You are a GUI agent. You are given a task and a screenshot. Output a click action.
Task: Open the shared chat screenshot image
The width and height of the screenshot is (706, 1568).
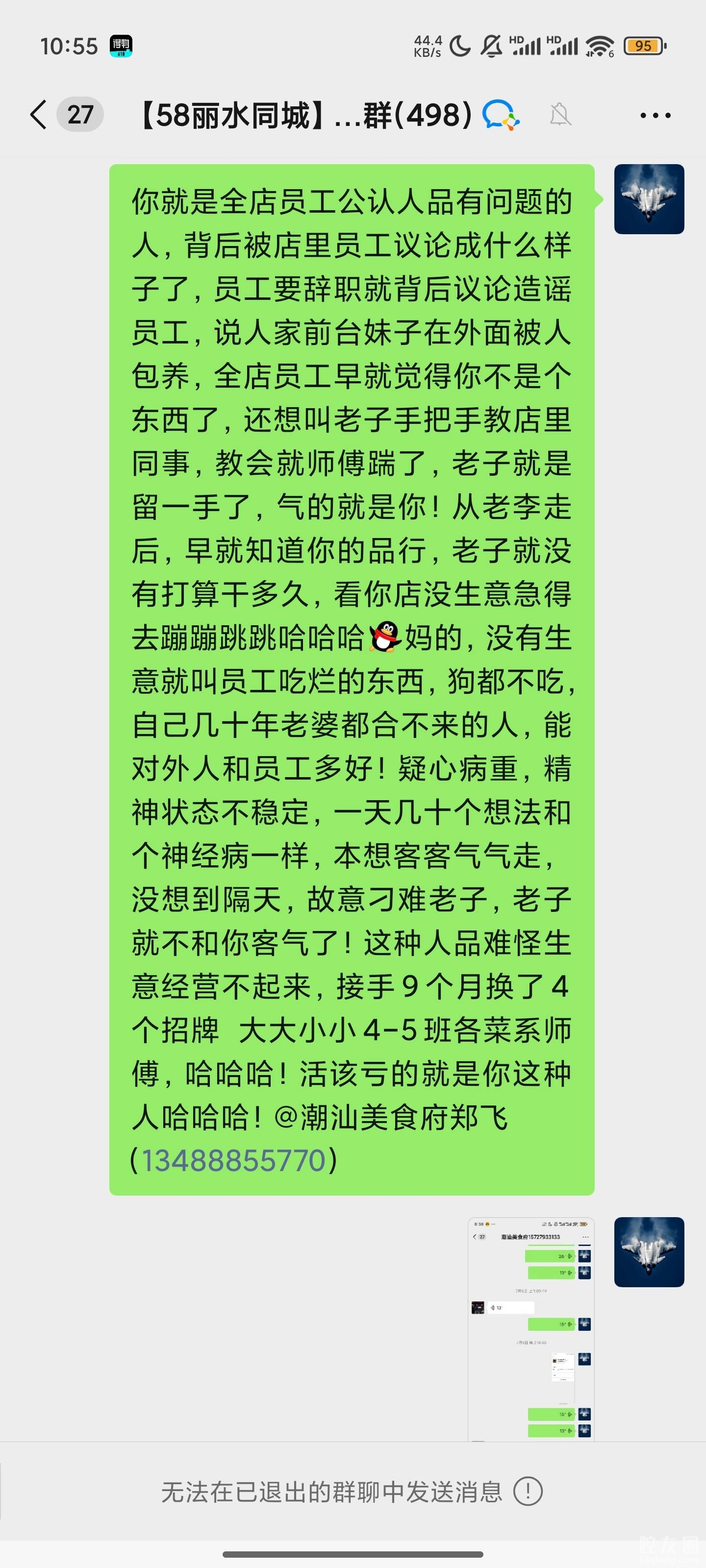tap(530, 1329)
